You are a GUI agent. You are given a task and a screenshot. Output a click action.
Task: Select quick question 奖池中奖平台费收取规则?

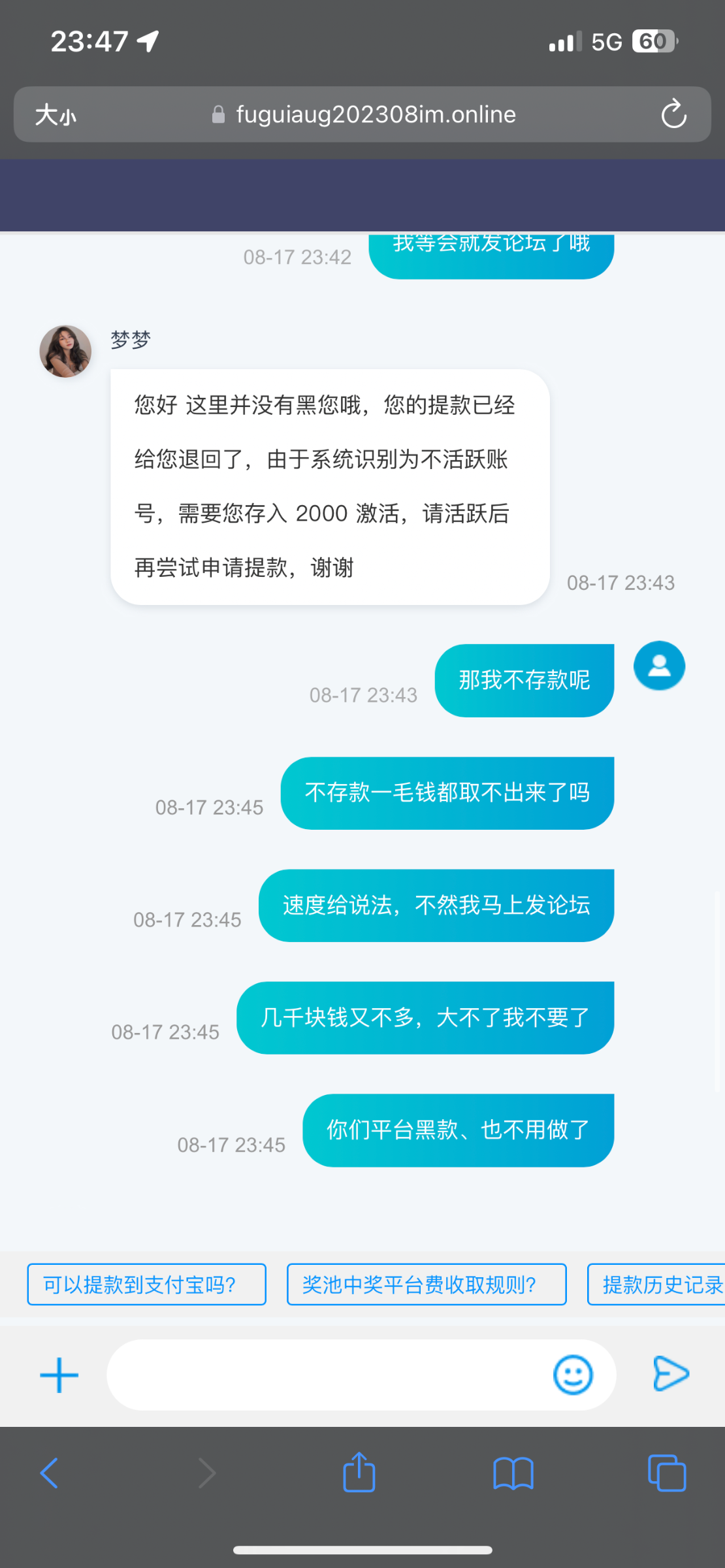point(426,1284)
